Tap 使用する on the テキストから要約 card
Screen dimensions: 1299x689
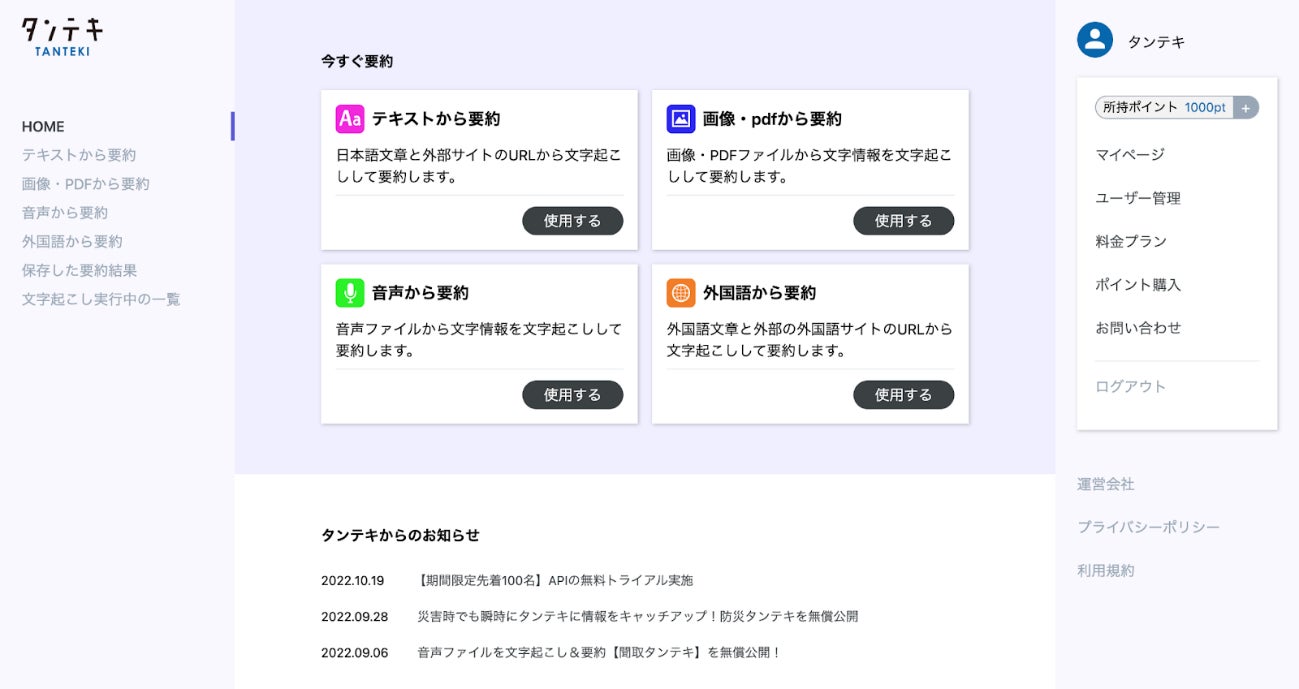[x=572, y=221]
